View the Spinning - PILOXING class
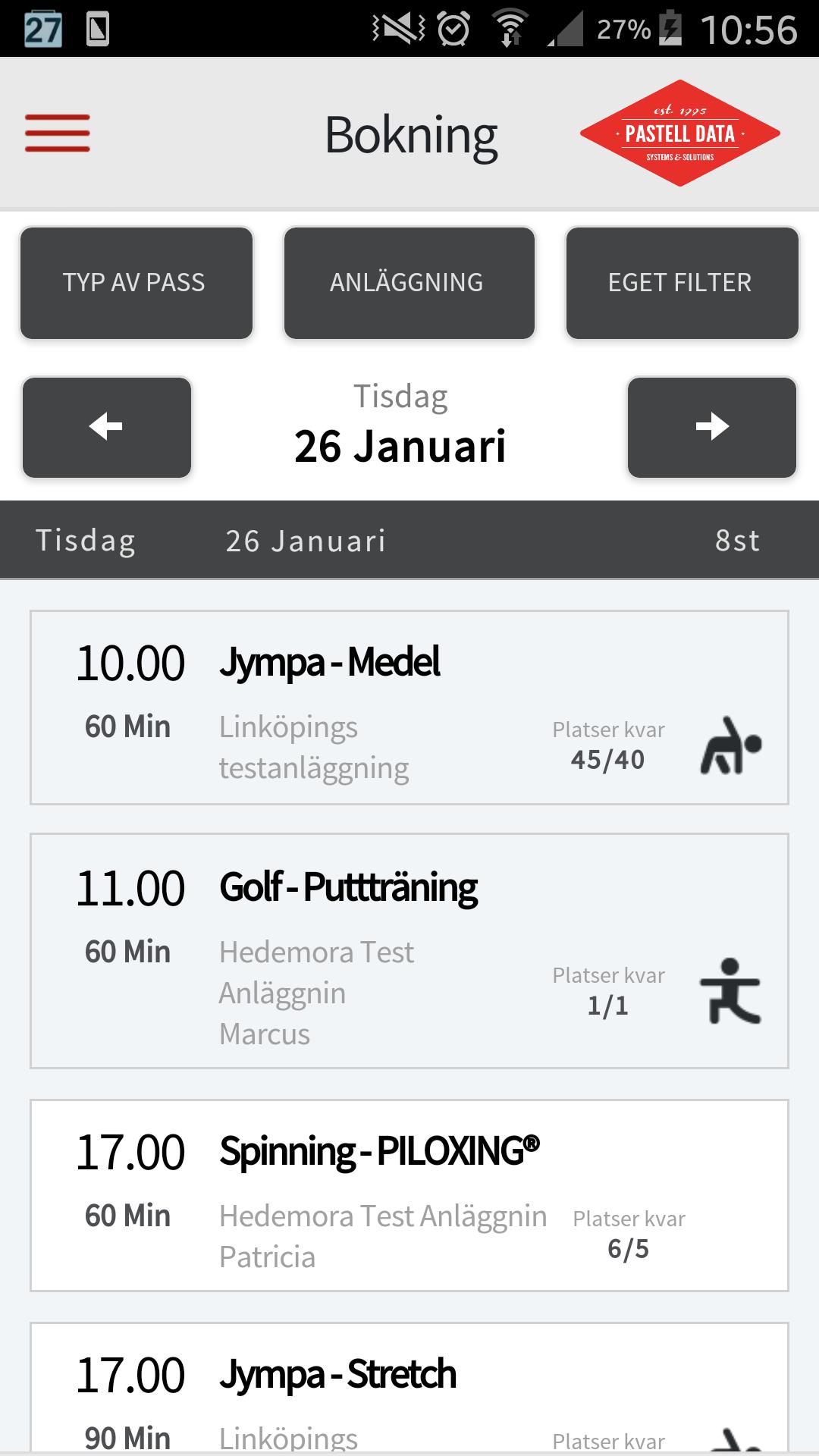819x1456 pixels. coord(409,1194)
